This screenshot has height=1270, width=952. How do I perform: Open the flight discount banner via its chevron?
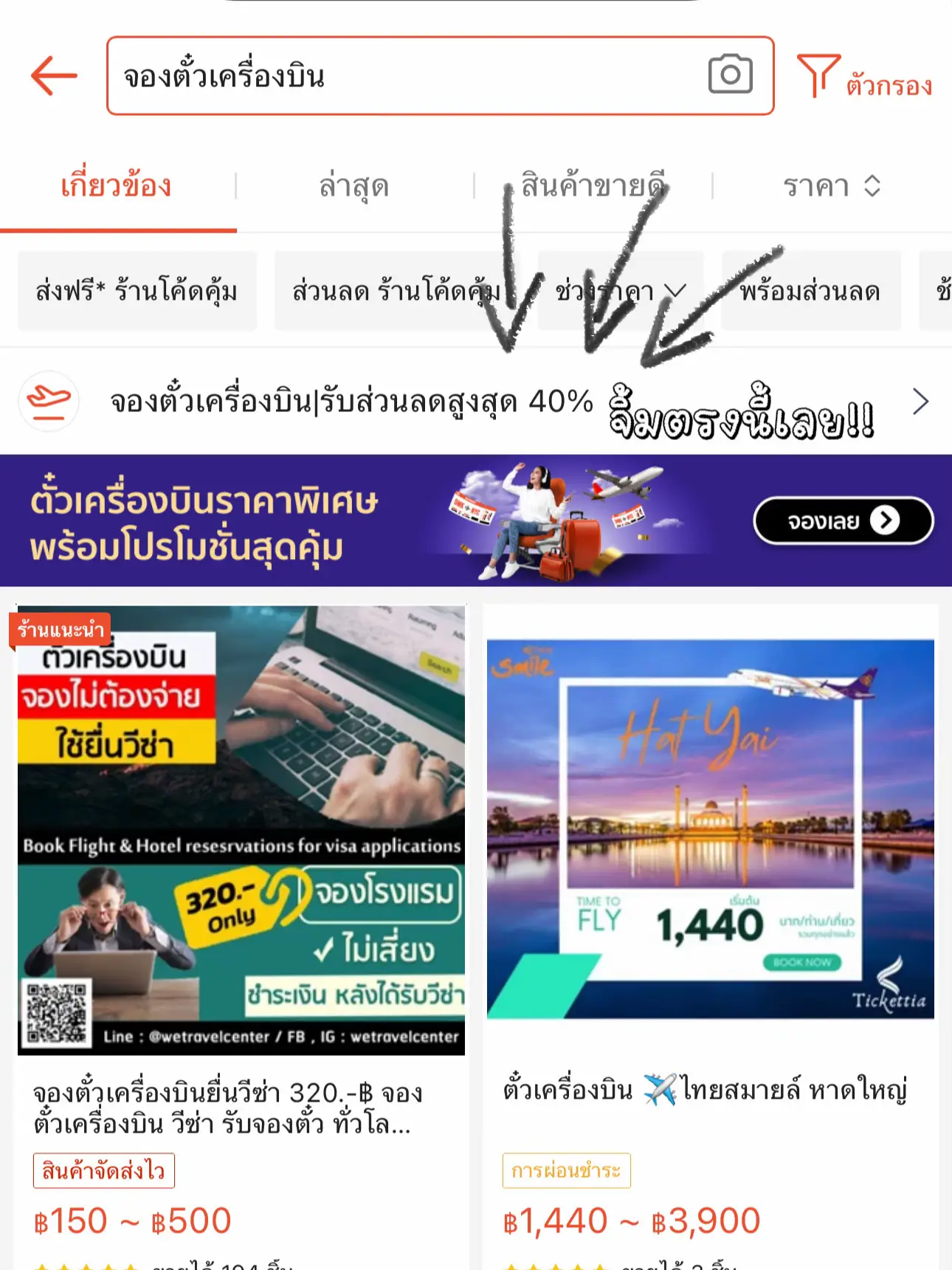(920, 401)
